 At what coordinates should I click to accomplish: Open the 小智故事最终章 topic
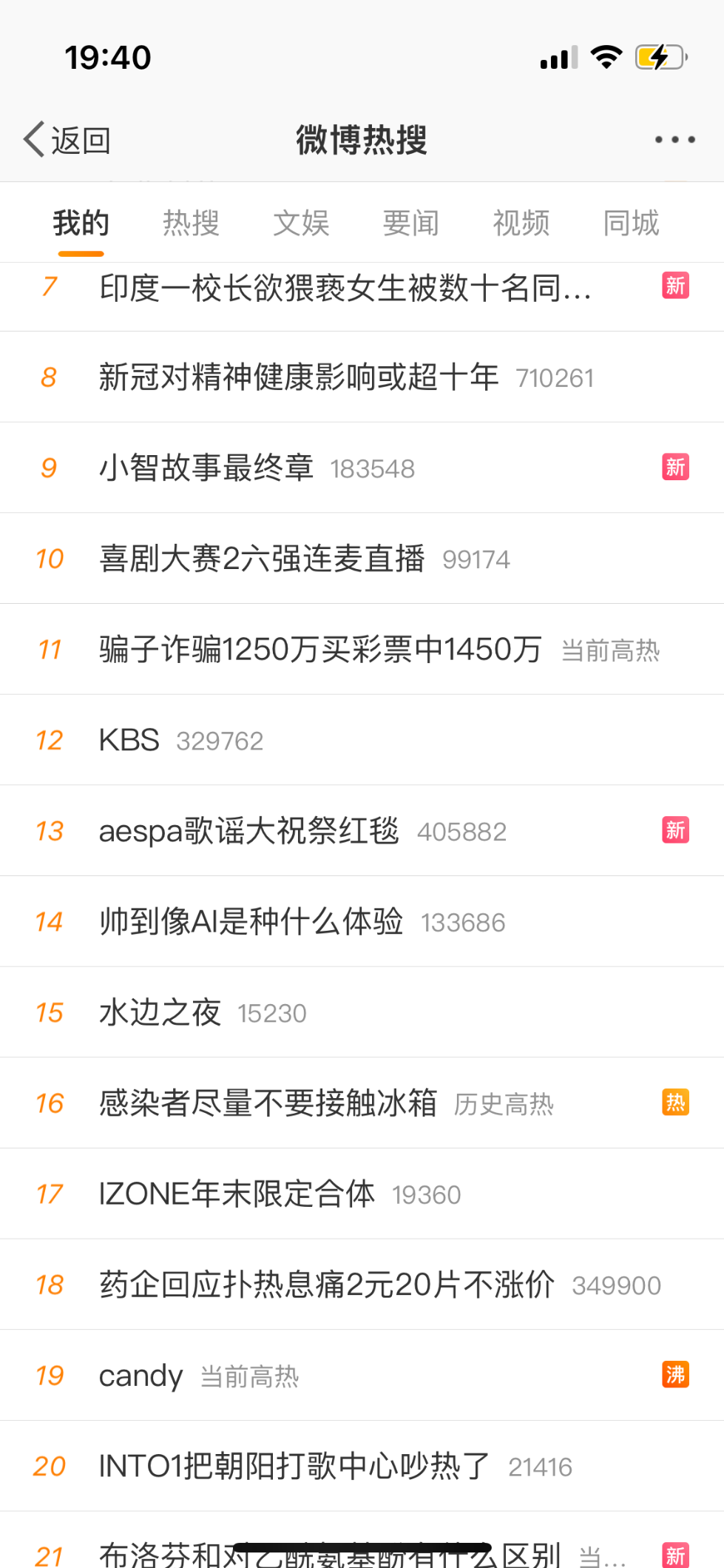pos(362,468)
